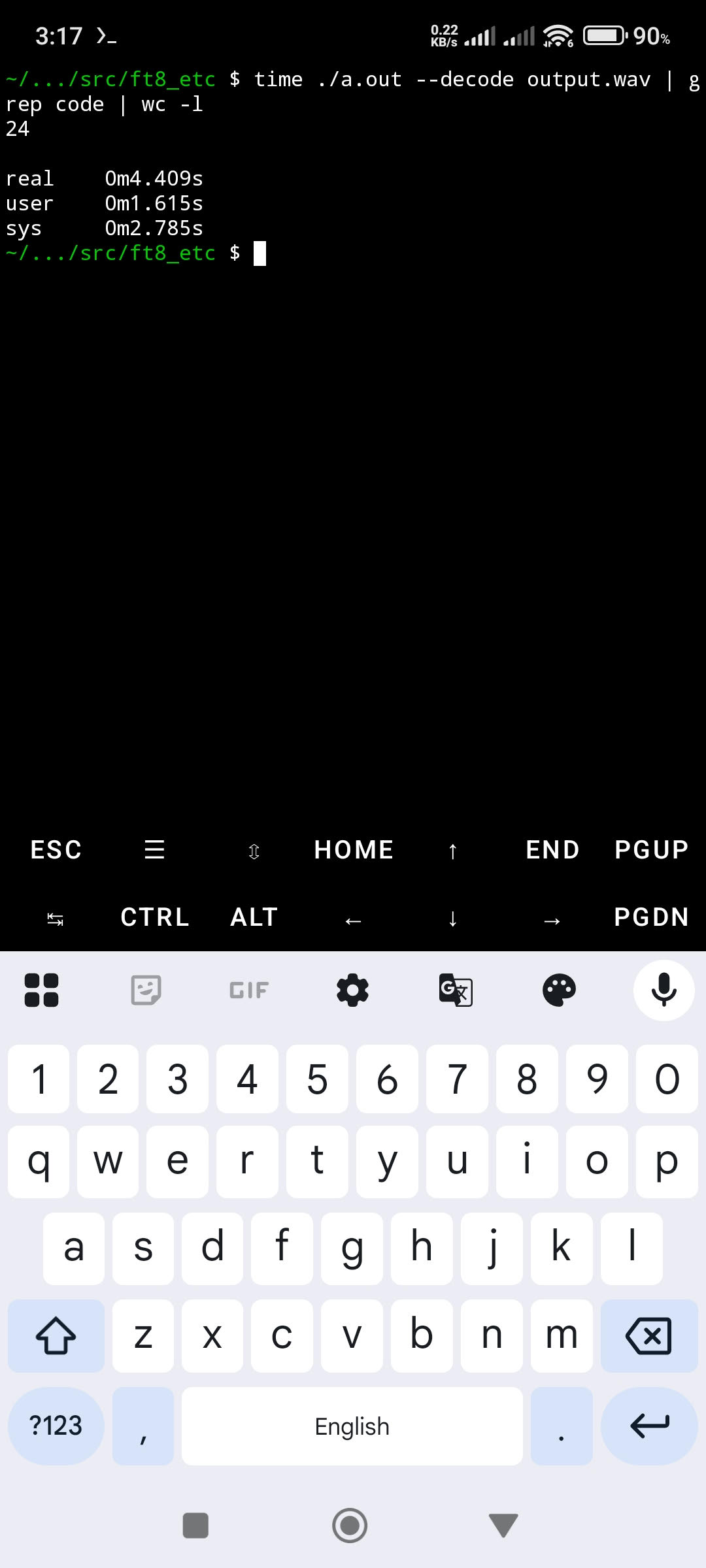Screen dimensions: 706x1568
Task: Toggle the ALT modifier key
Action: point(253,917)
